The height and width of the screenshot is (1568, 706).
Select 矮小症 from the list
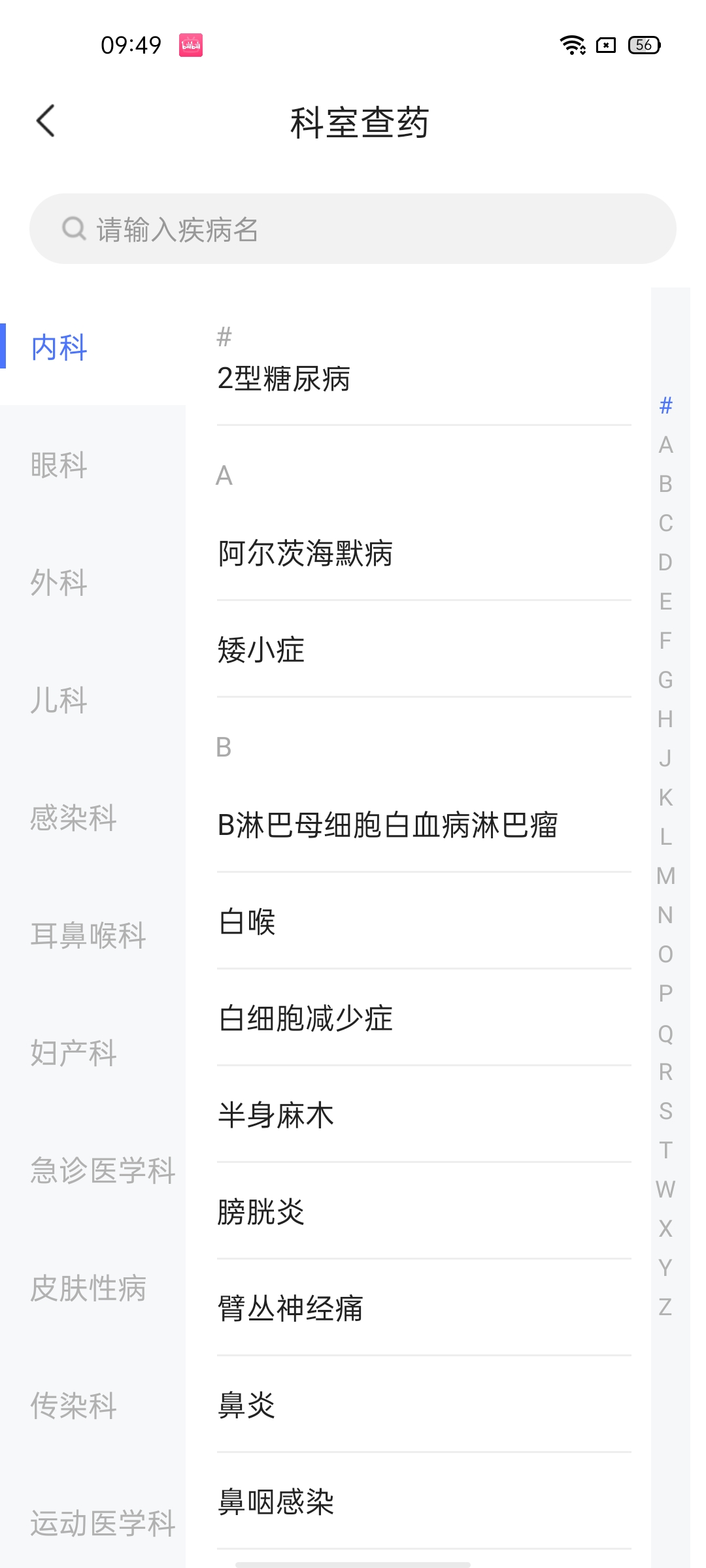coord(261,651)
